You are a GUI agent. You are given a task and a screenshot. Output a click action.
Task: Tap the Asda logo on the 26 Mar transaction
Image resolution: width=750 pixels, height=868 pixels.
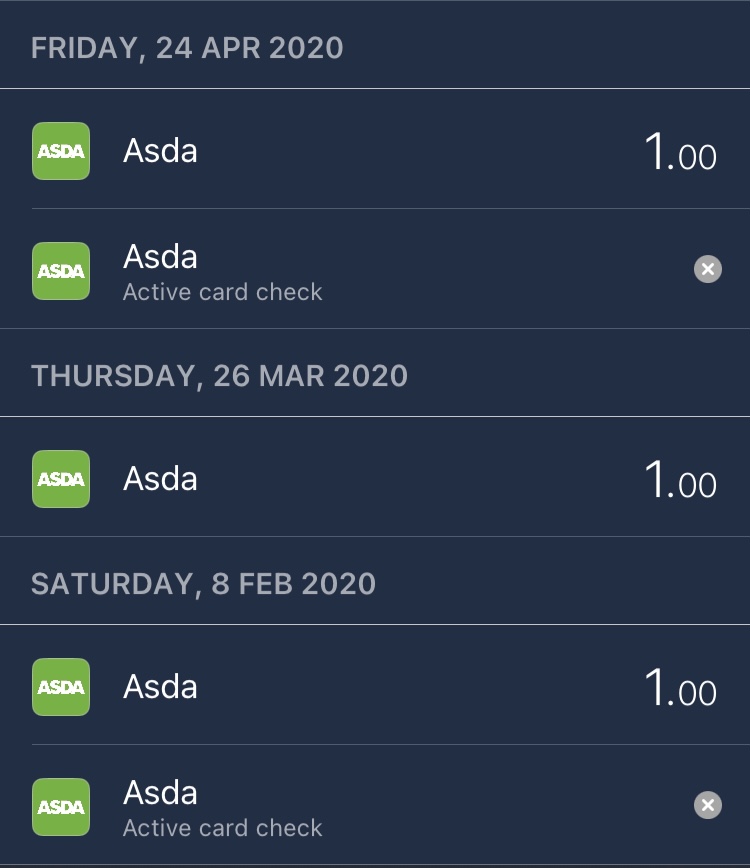[x=61, y=478]
